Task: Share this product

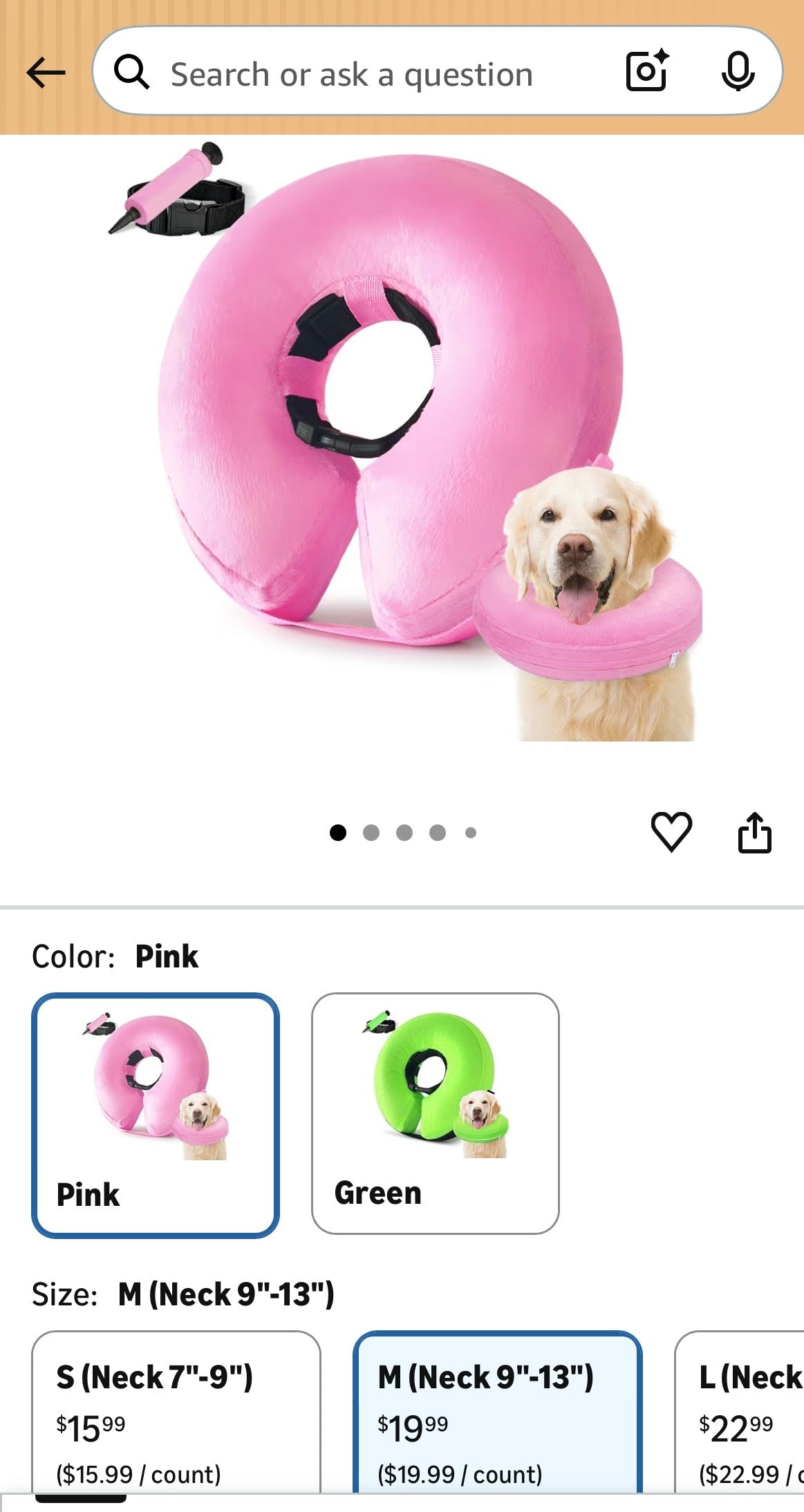Action: coord(754,833)
